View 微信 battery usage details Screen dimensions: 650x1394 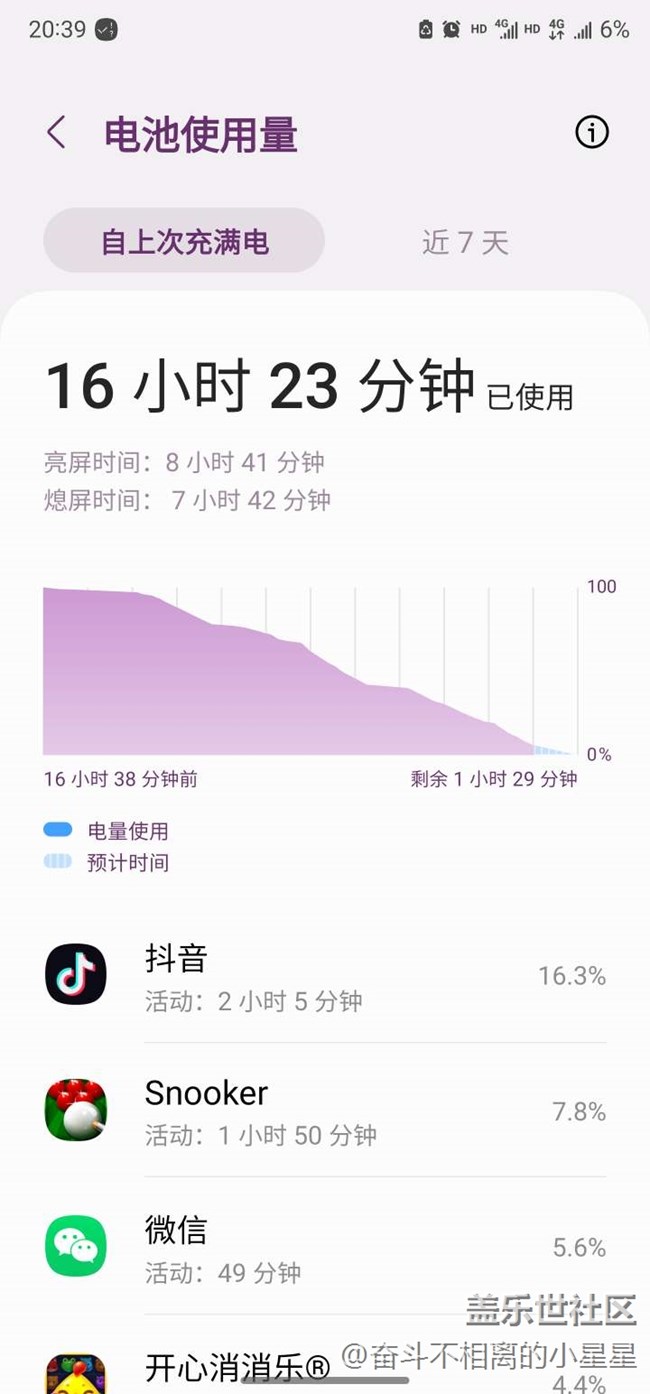(x=325, y=1246)
